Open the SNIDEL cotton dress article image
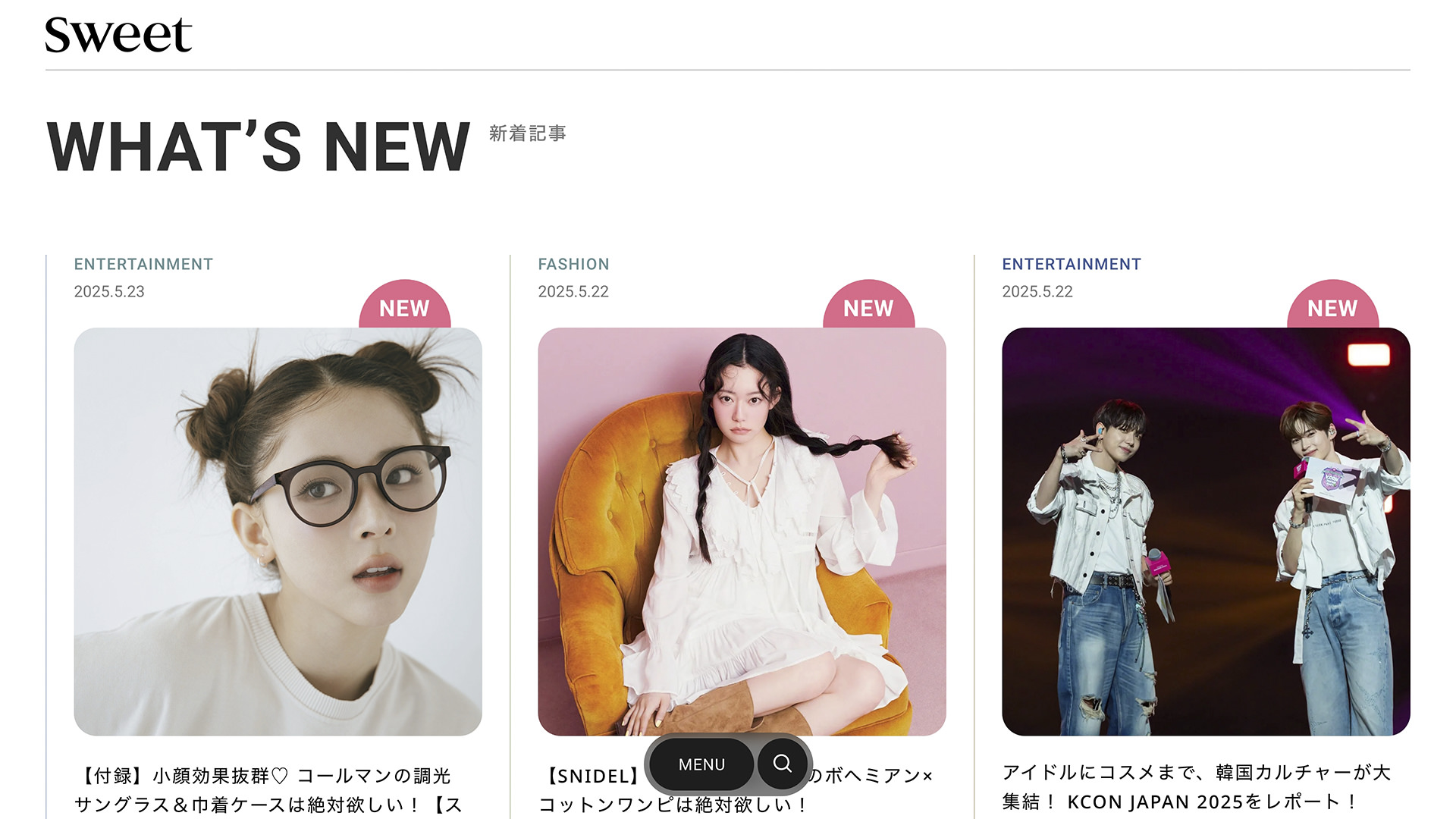Screen dimensions: 1456x819 (x=742, y=531)
